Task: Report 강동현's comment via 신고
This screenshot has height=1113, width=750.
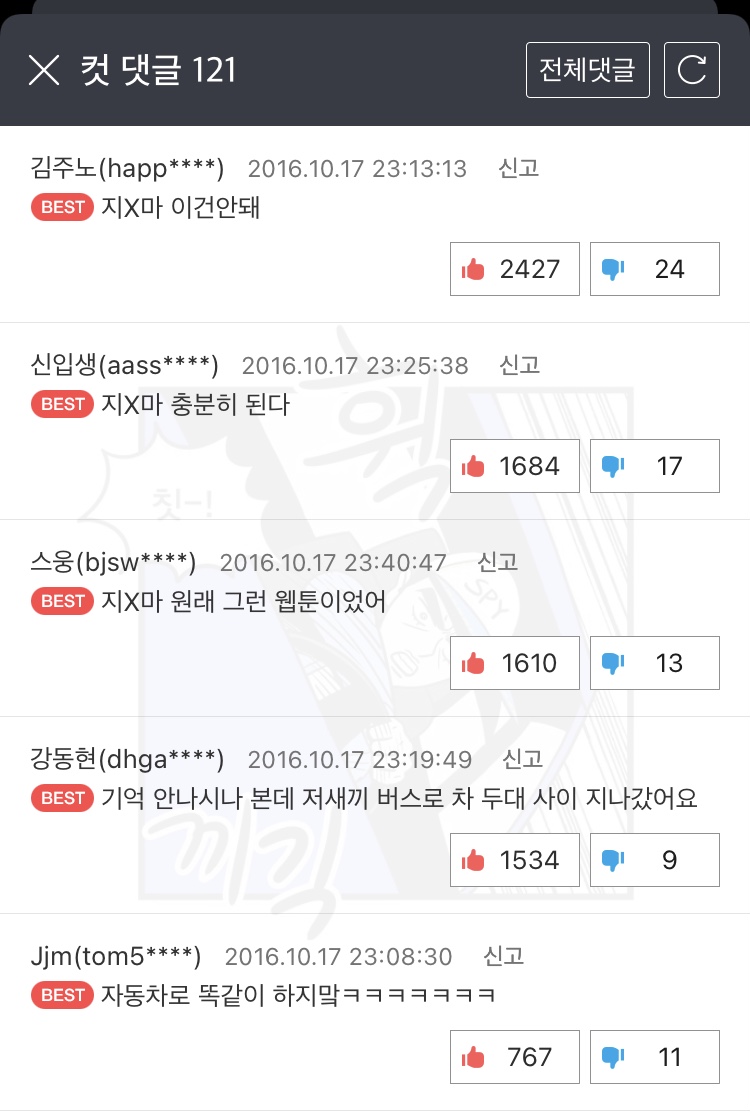Action: tap(523, 759)
